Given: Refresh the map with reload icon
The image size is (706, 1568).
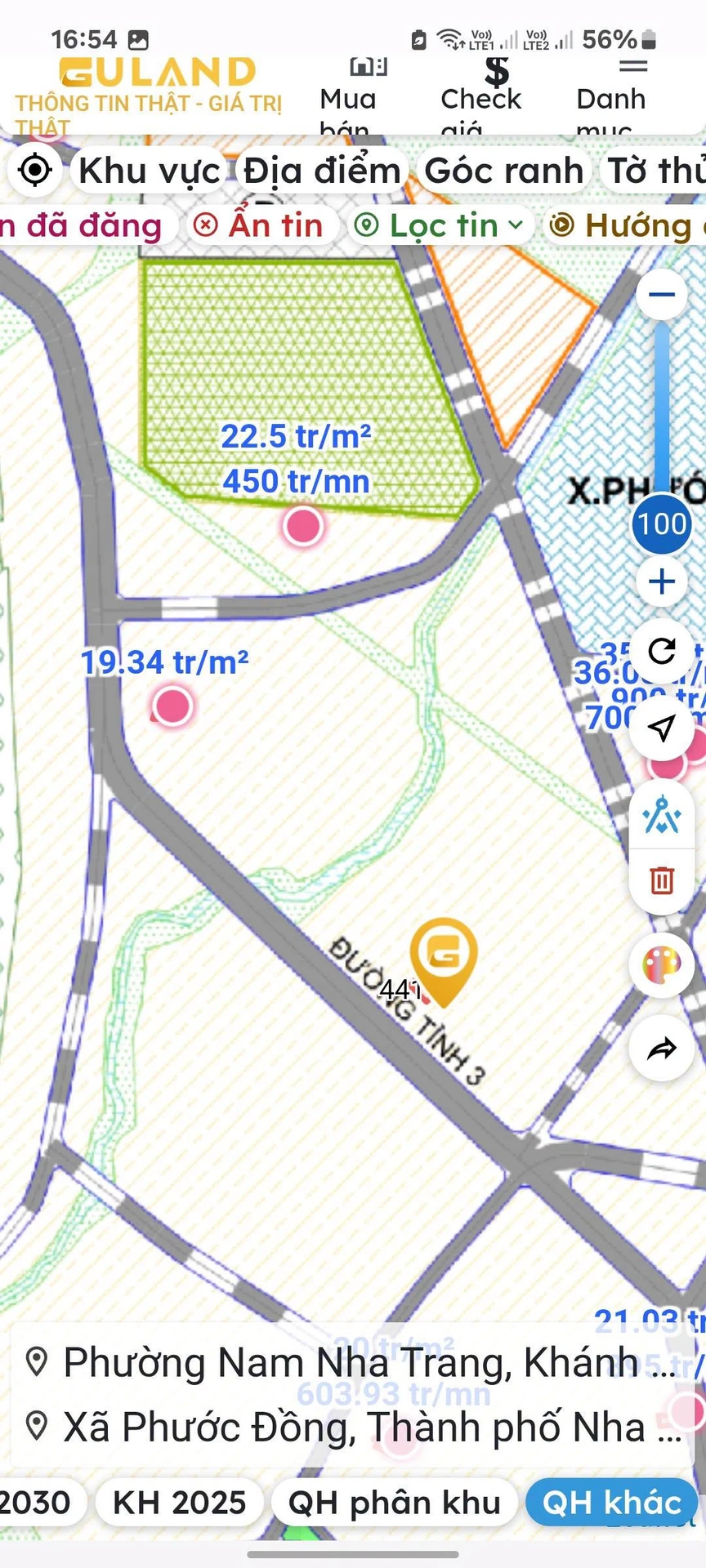Looking at the screenshot, I should (x=662, y=651).
